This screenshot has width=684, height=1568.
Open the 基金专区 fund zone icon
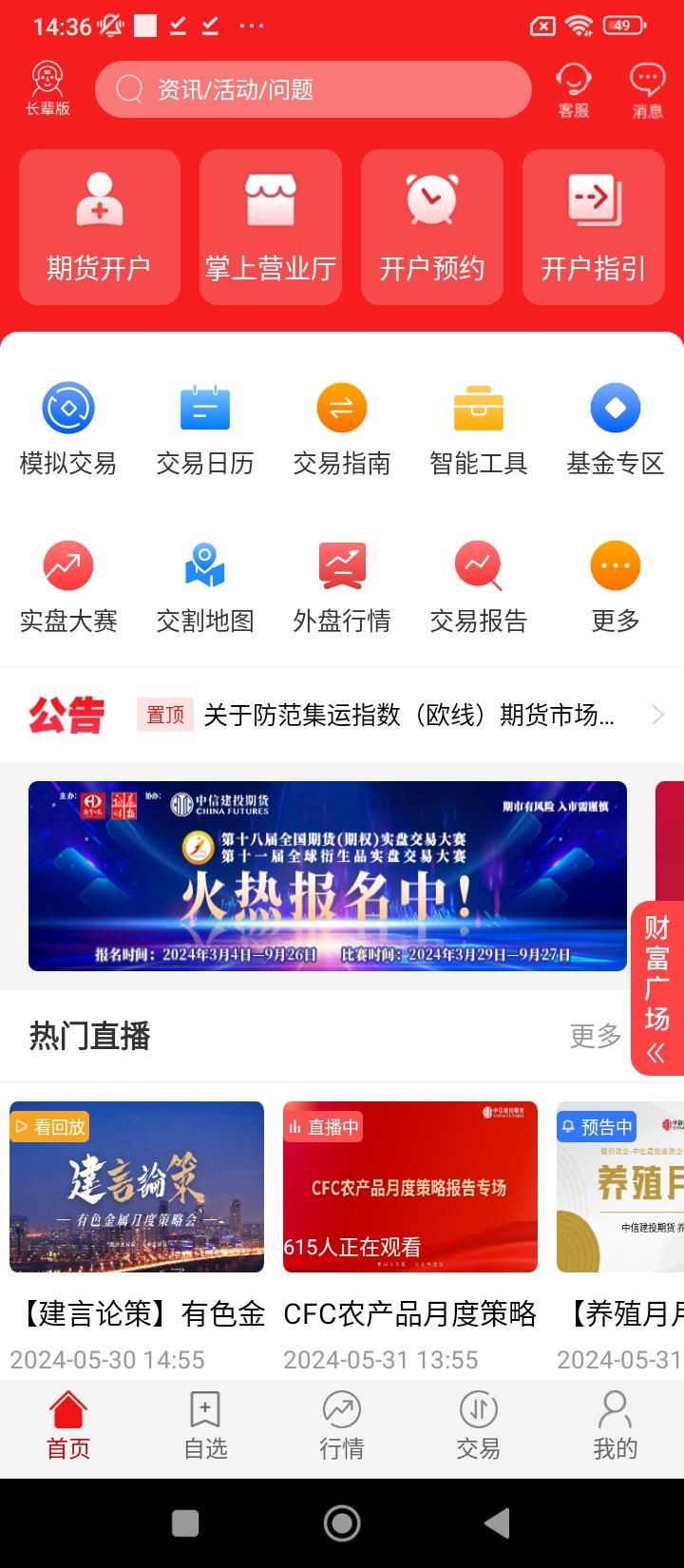tap(615, 428)
